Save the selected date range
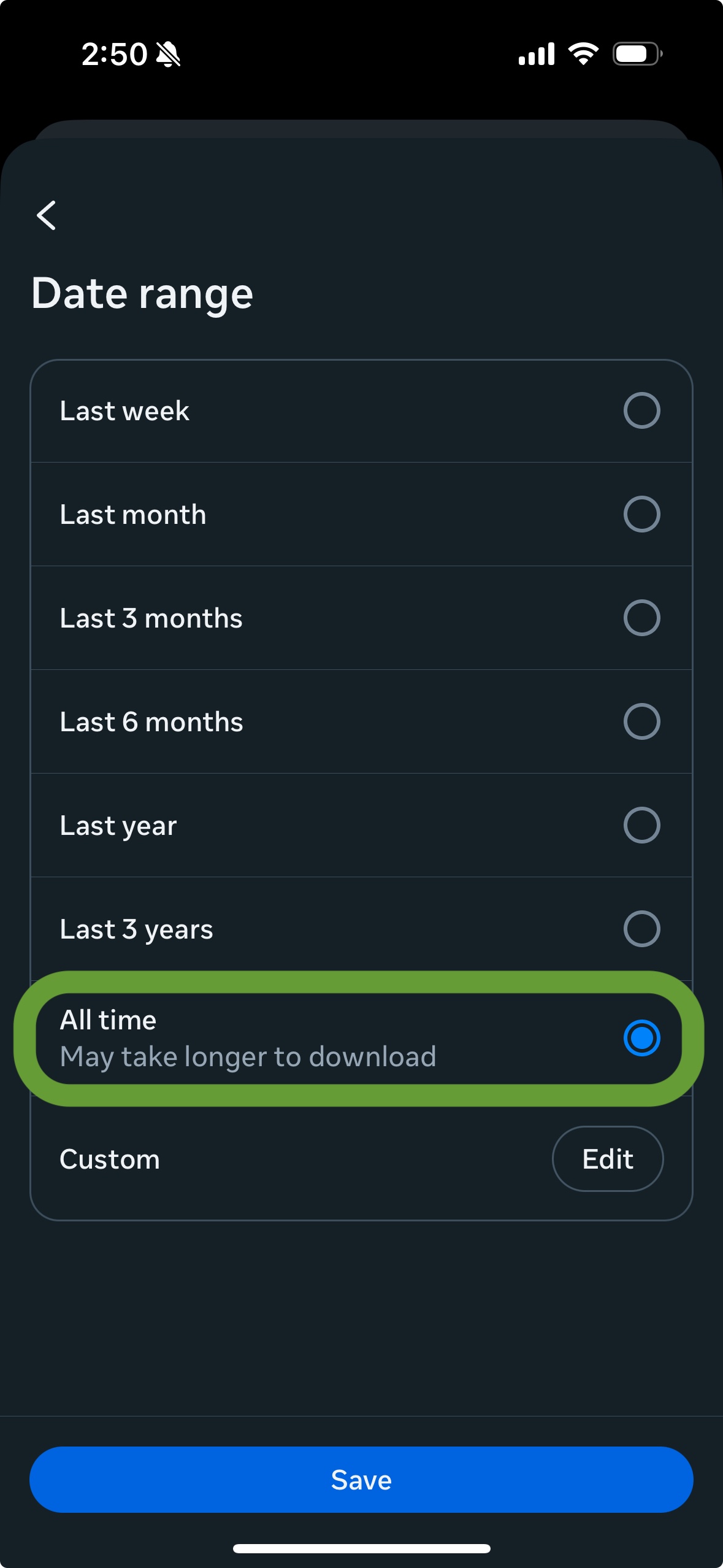 361,1479
